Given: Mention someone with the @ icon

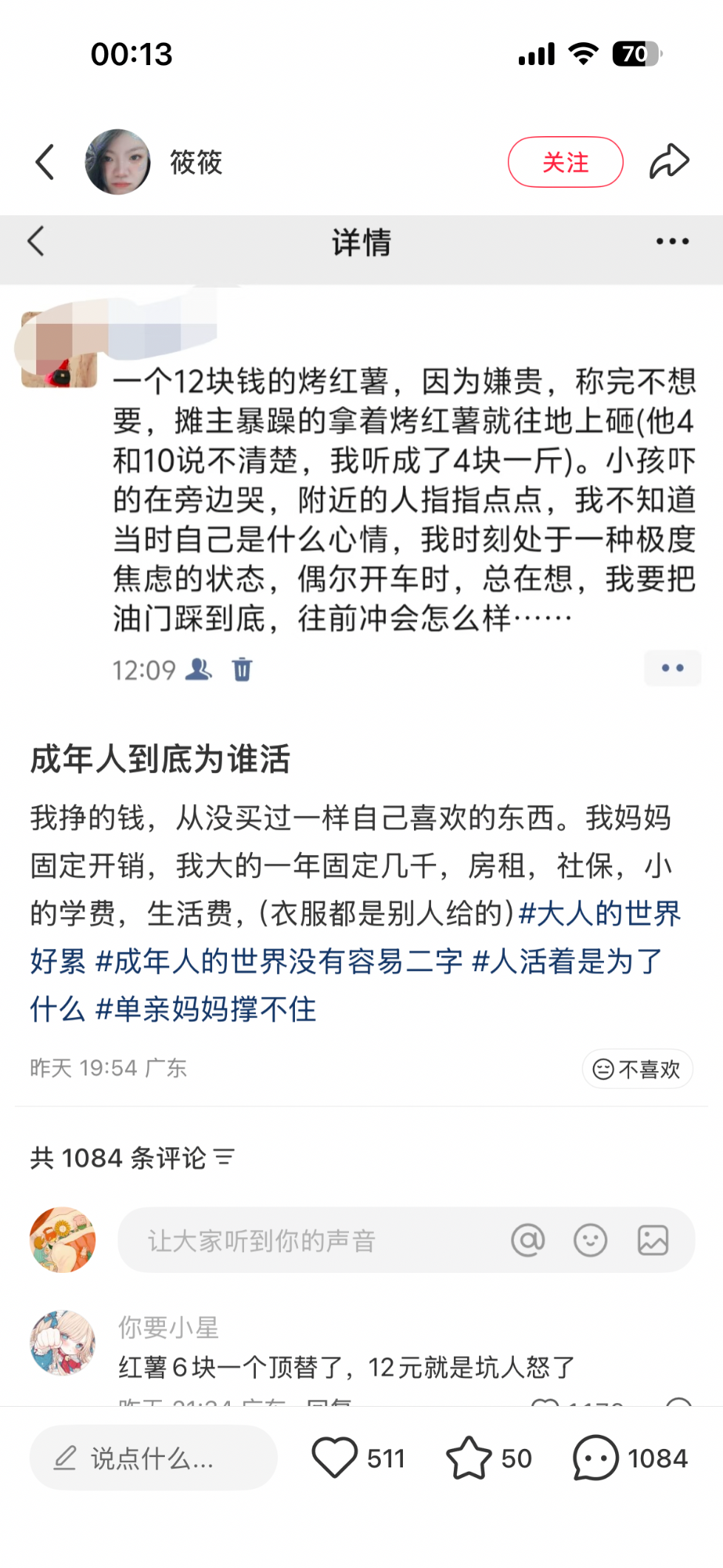Looking at the screenshot, I should pyautogui.click(x=528, y=1240).
